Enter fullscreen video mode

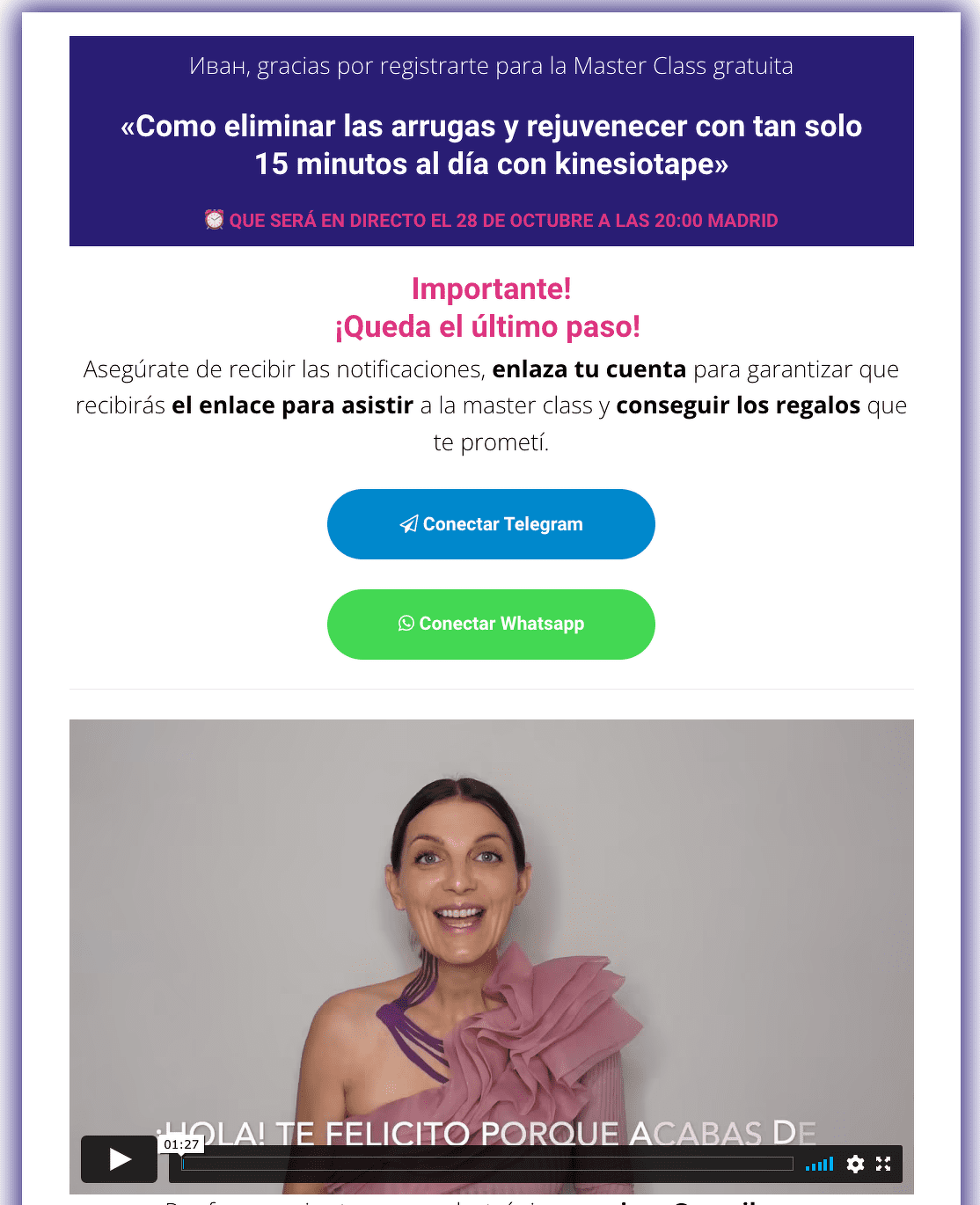point(883,1164)
